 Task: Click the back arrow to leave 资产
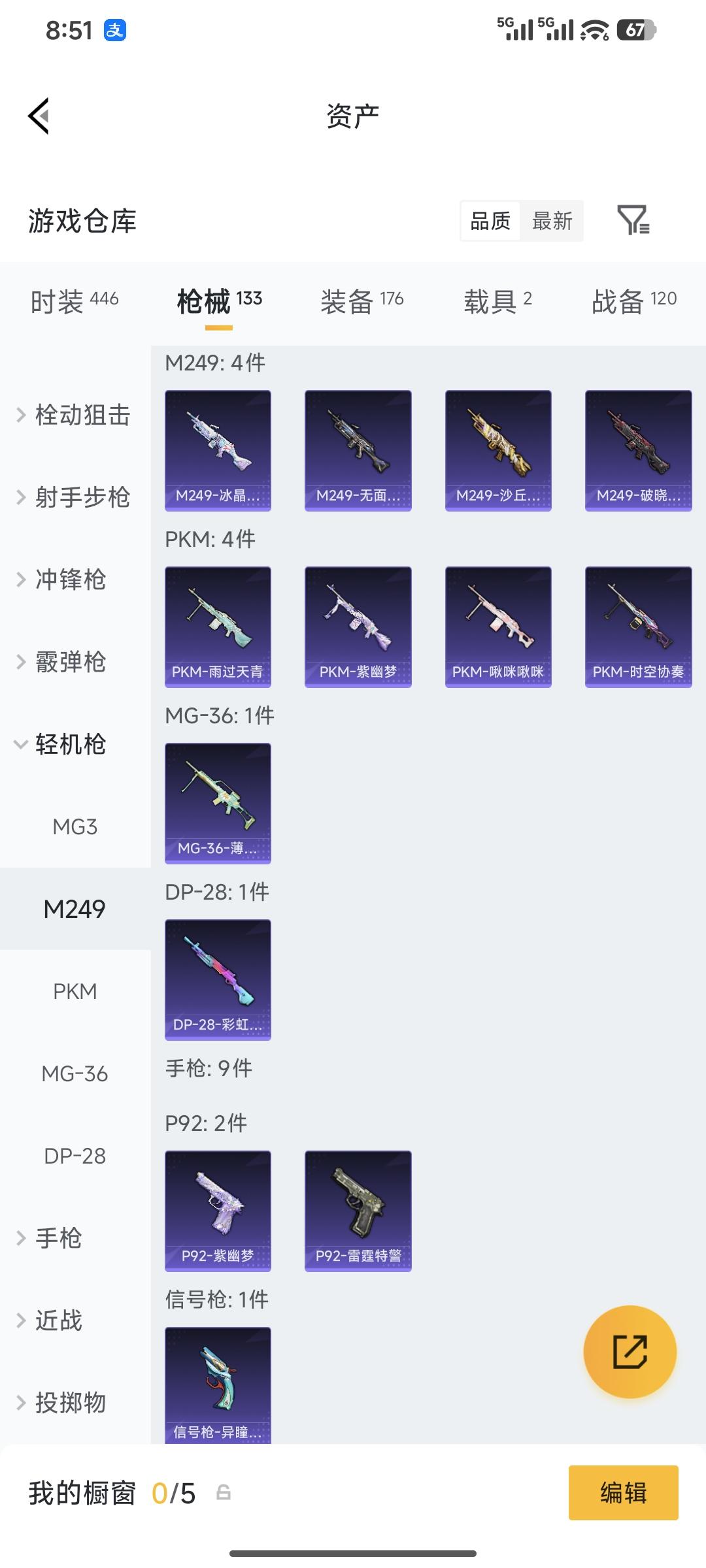pyautogui.click(x=41, y=114)
